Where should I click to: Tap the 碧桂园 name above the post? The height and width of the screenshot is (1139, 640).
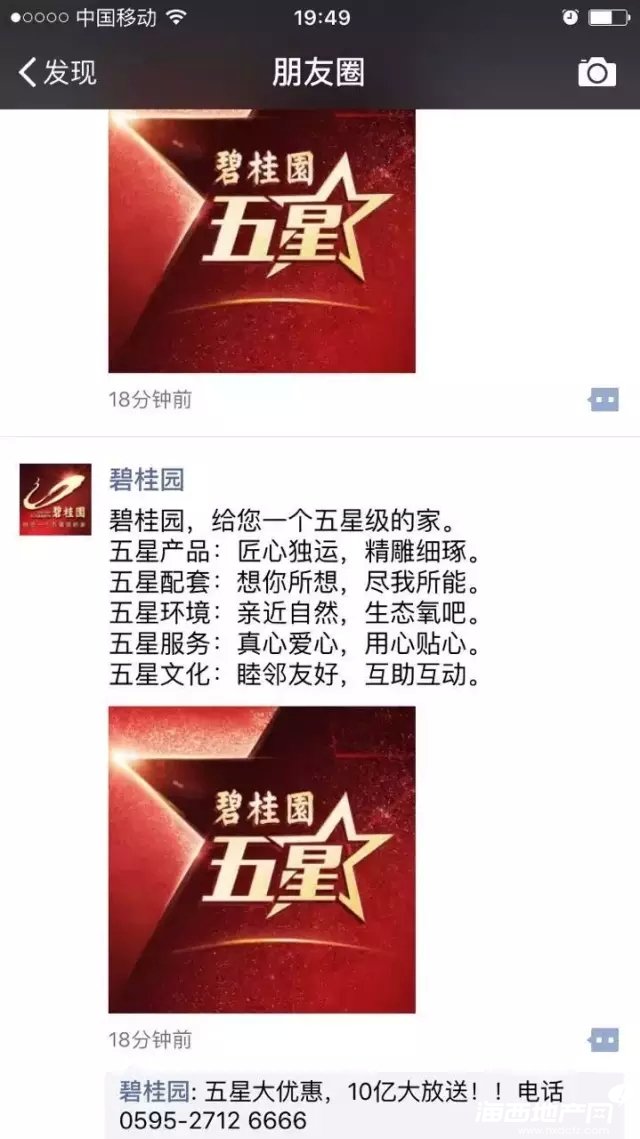(x=146, y=479)
